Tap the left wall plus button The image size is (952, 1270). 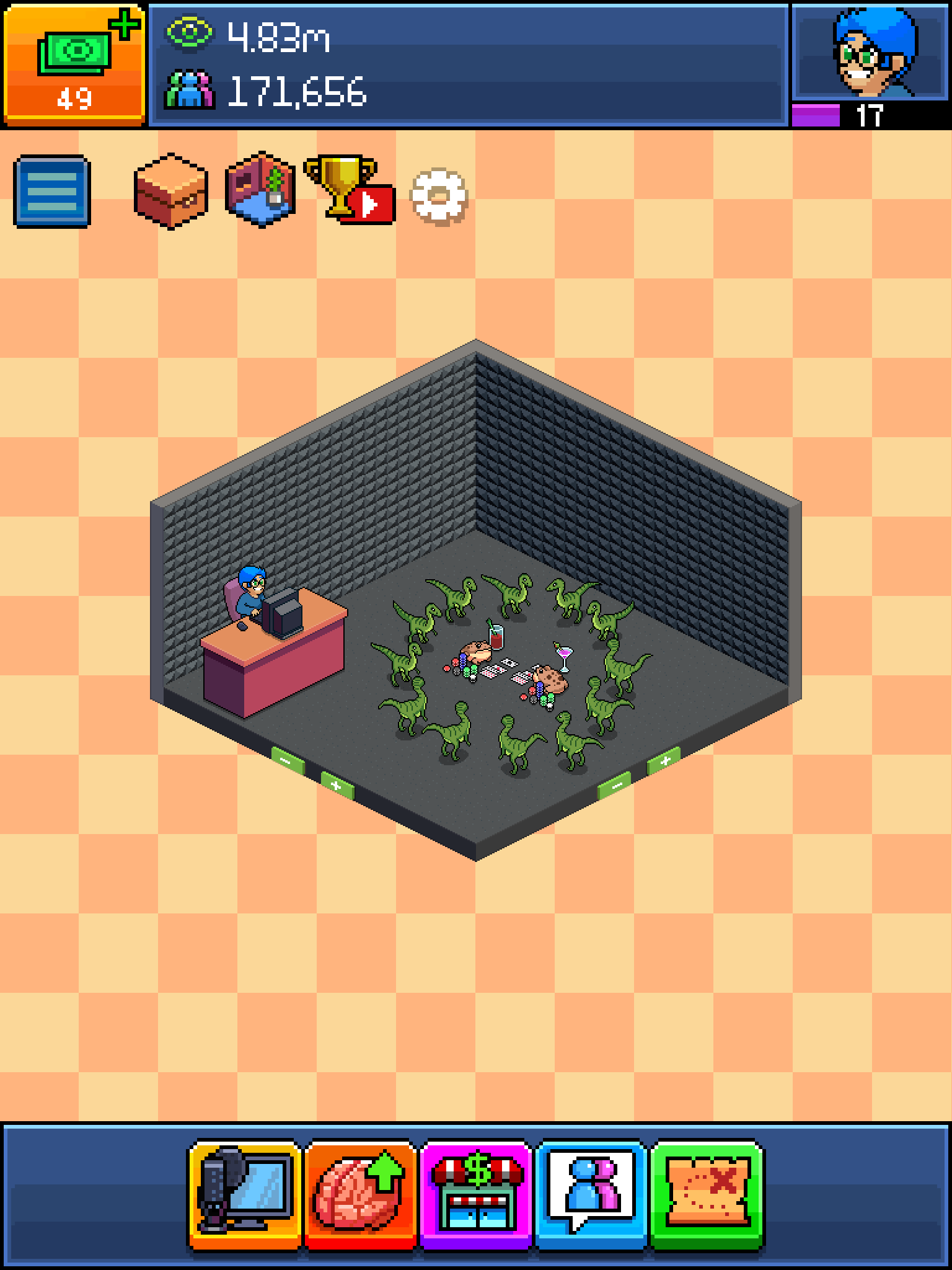click(x=337, y=786)
